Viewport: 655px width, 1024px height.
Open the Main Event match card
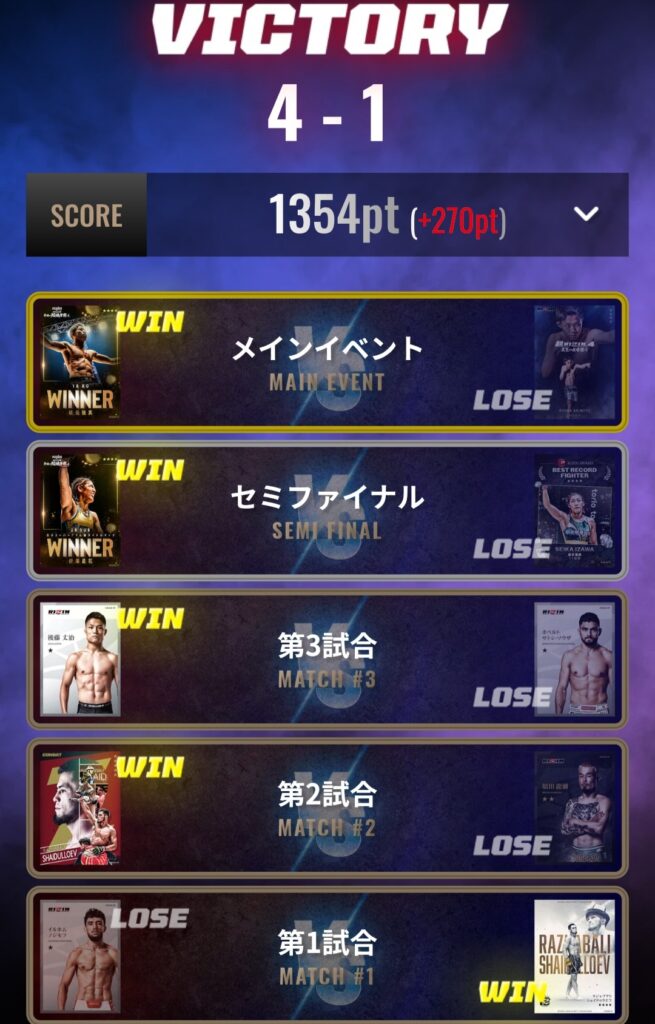pyautogui.click(x=327, y=362)
